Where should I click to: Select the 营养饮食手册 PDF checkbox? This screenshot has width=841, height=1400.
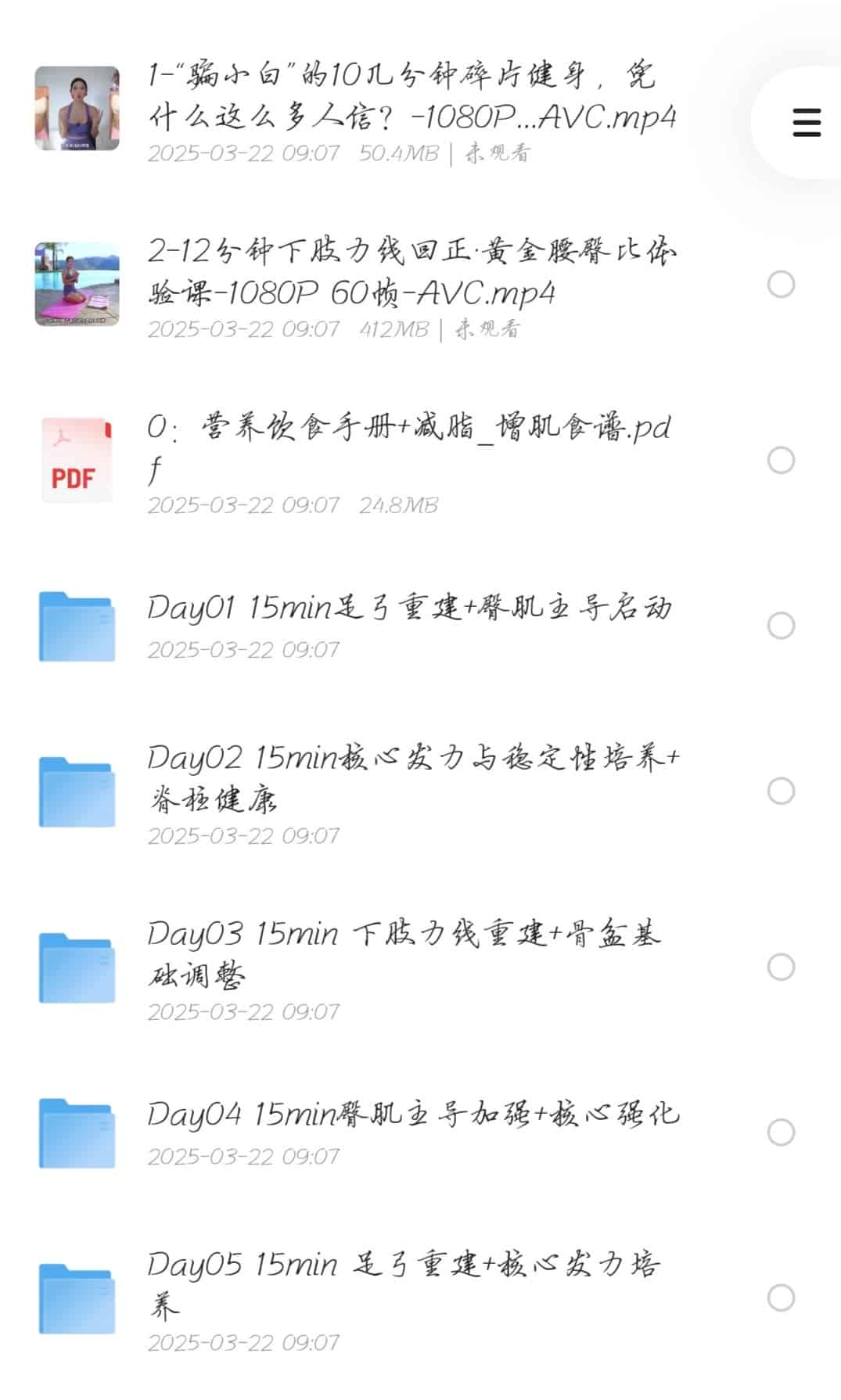tap(781, 460)
